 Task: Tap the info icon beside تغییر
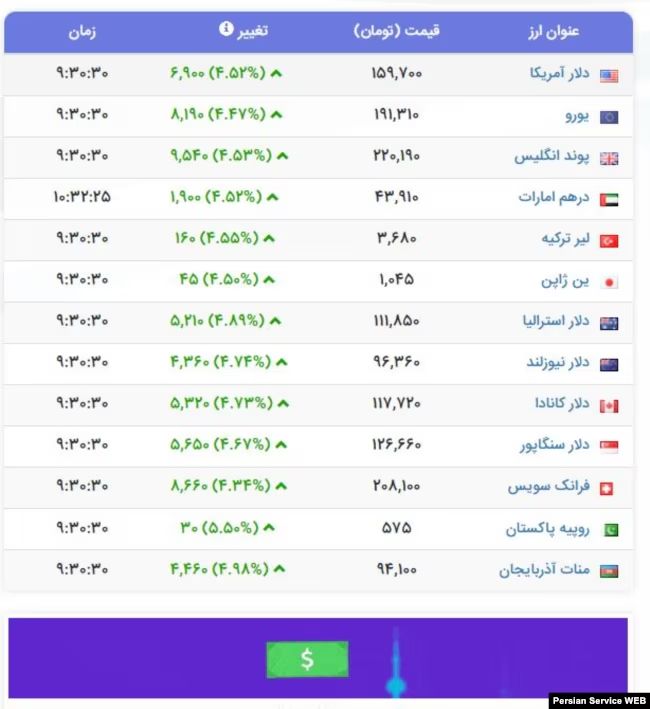tap(227, 30)
